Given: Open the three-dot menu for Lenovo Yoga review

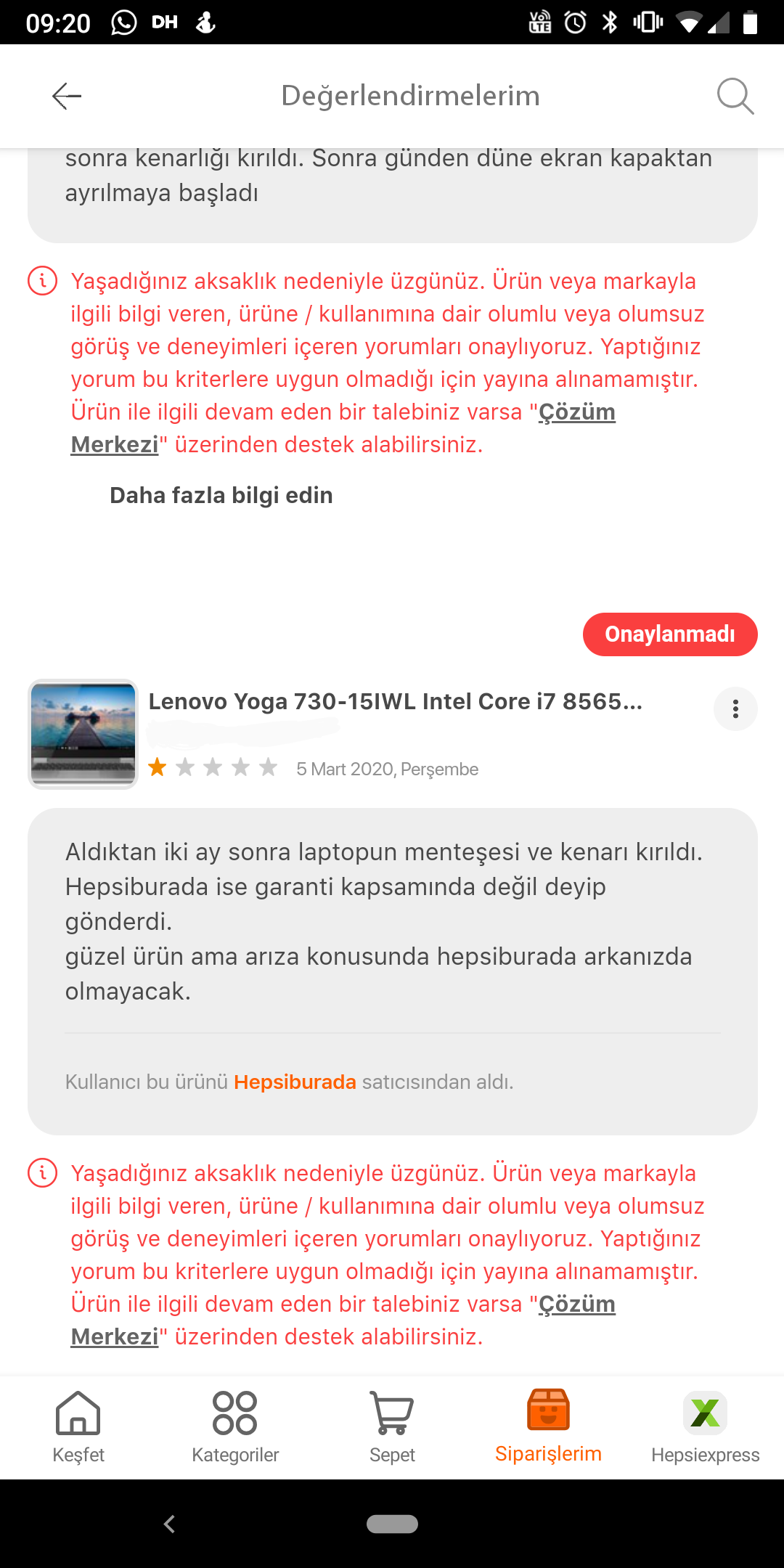Looking at the screenshot, I should click(735, 709).
